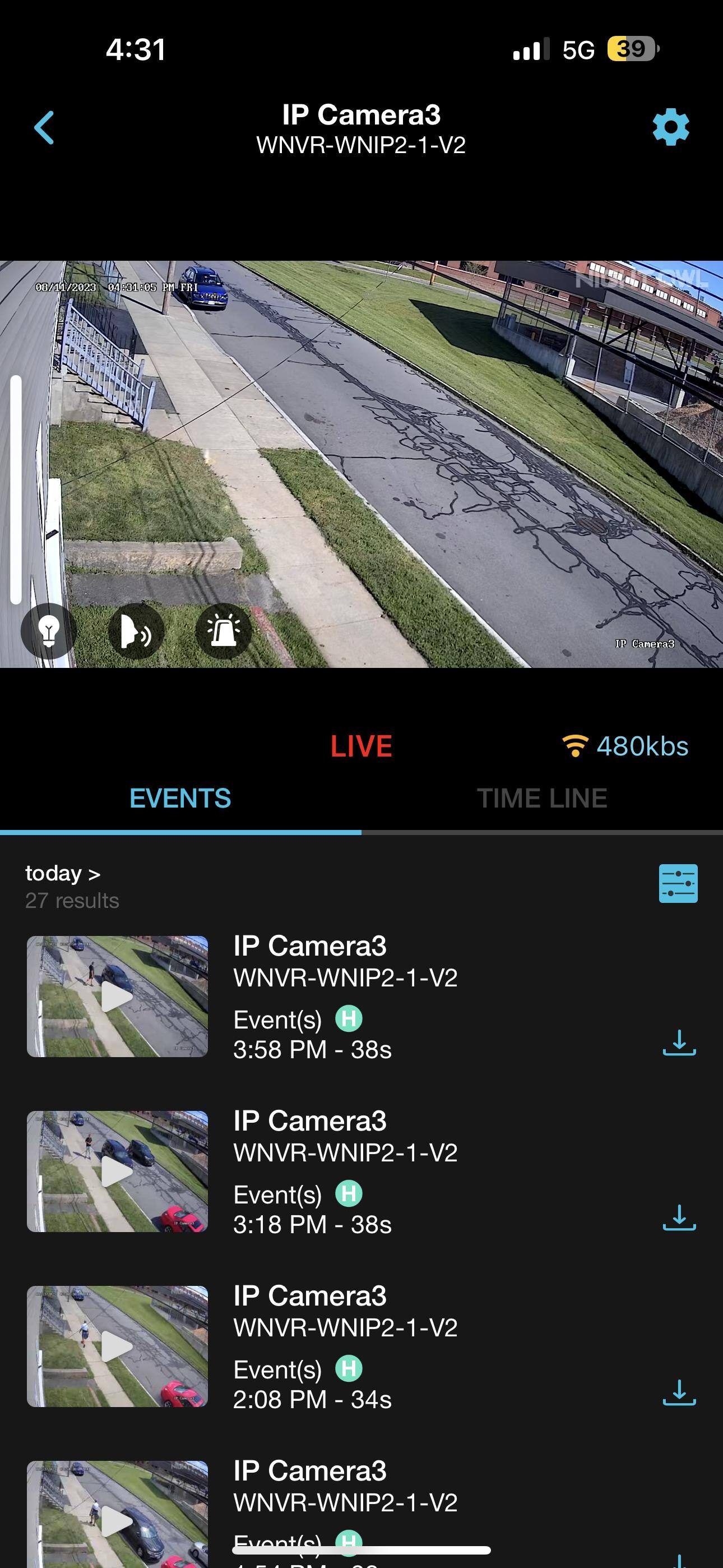
Task: Activate two-way talk speaker icon
Action: (x=136, y=631)
